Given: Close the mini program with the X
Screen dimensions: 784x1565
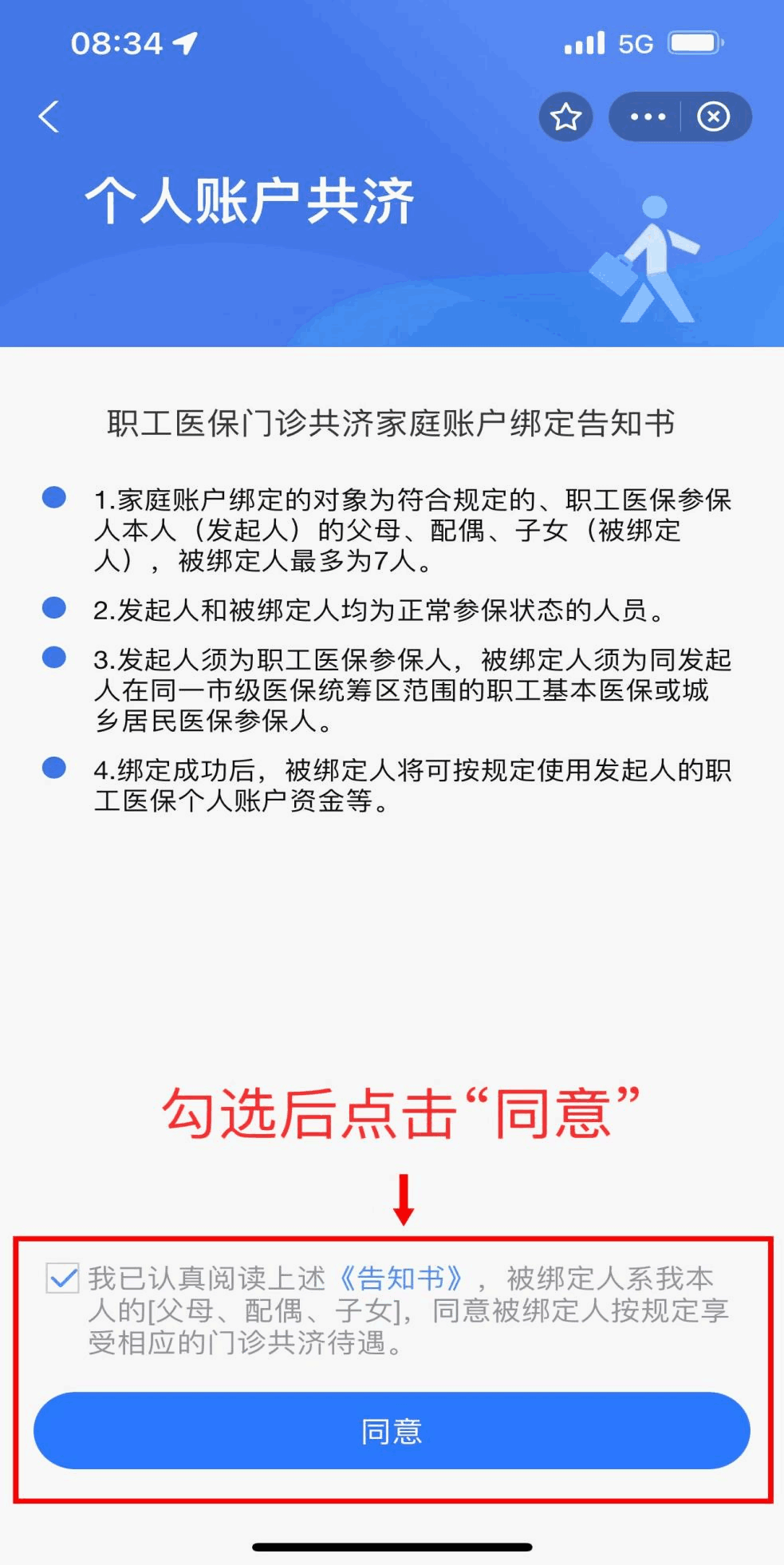Looking at the screenshot, I should click(x=713, y=117).
